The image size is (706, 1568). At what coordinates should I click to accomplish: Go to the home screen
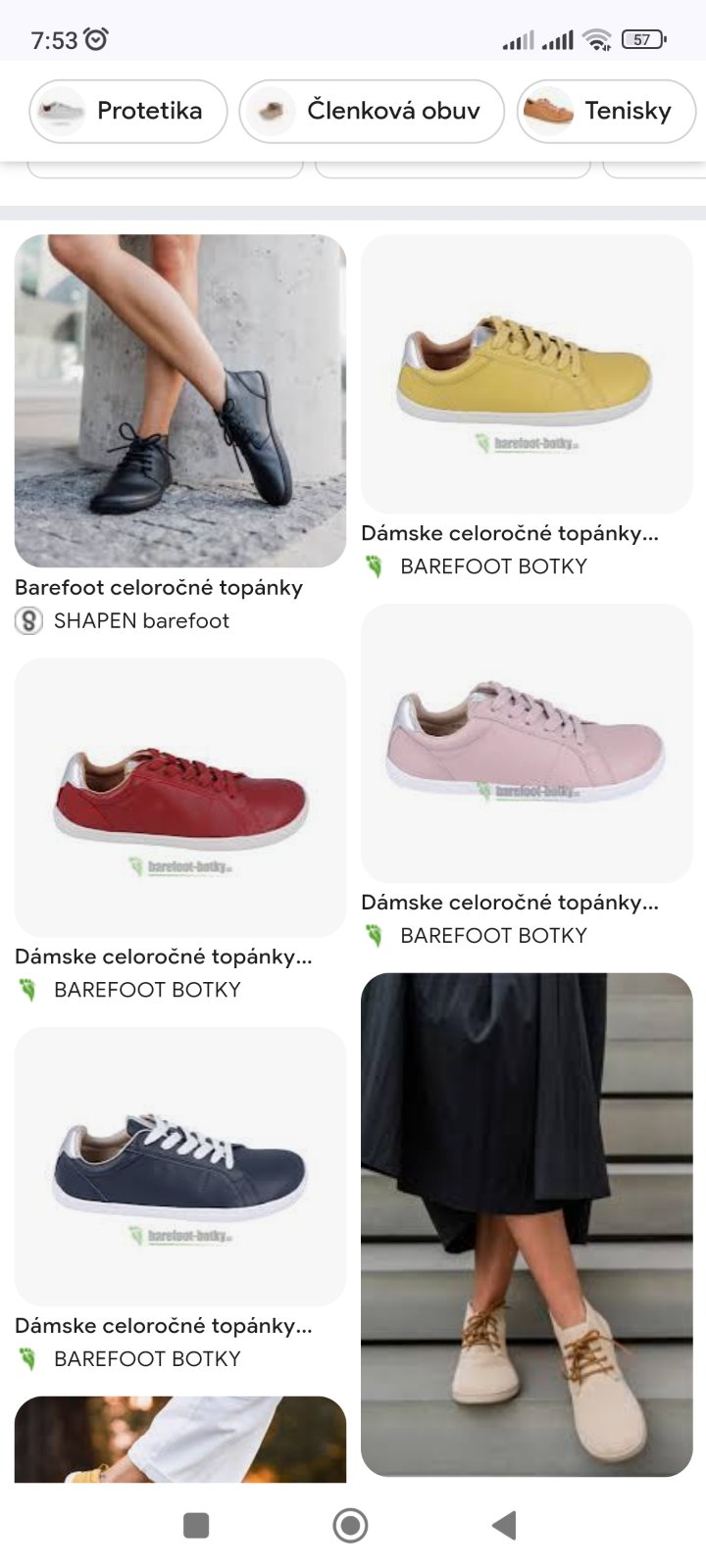pyautogui.click(x=350, y=1525)
